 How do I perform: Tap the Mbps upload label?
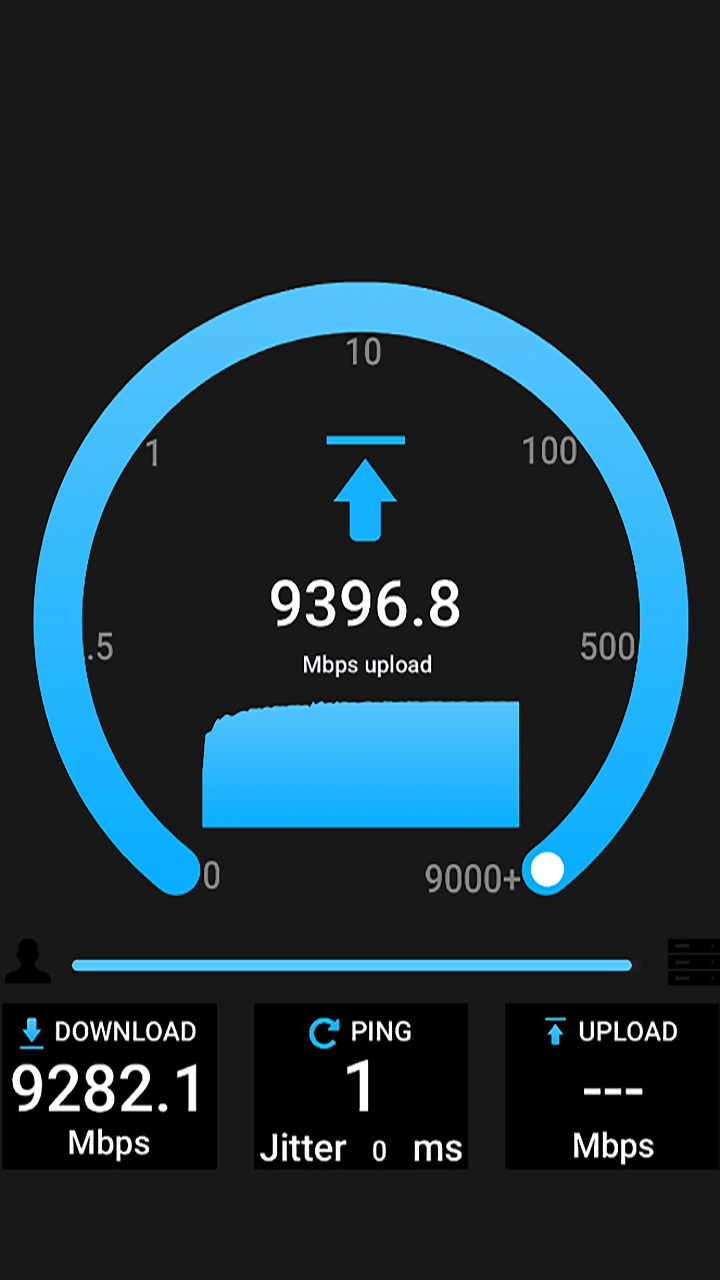[366, 663]
